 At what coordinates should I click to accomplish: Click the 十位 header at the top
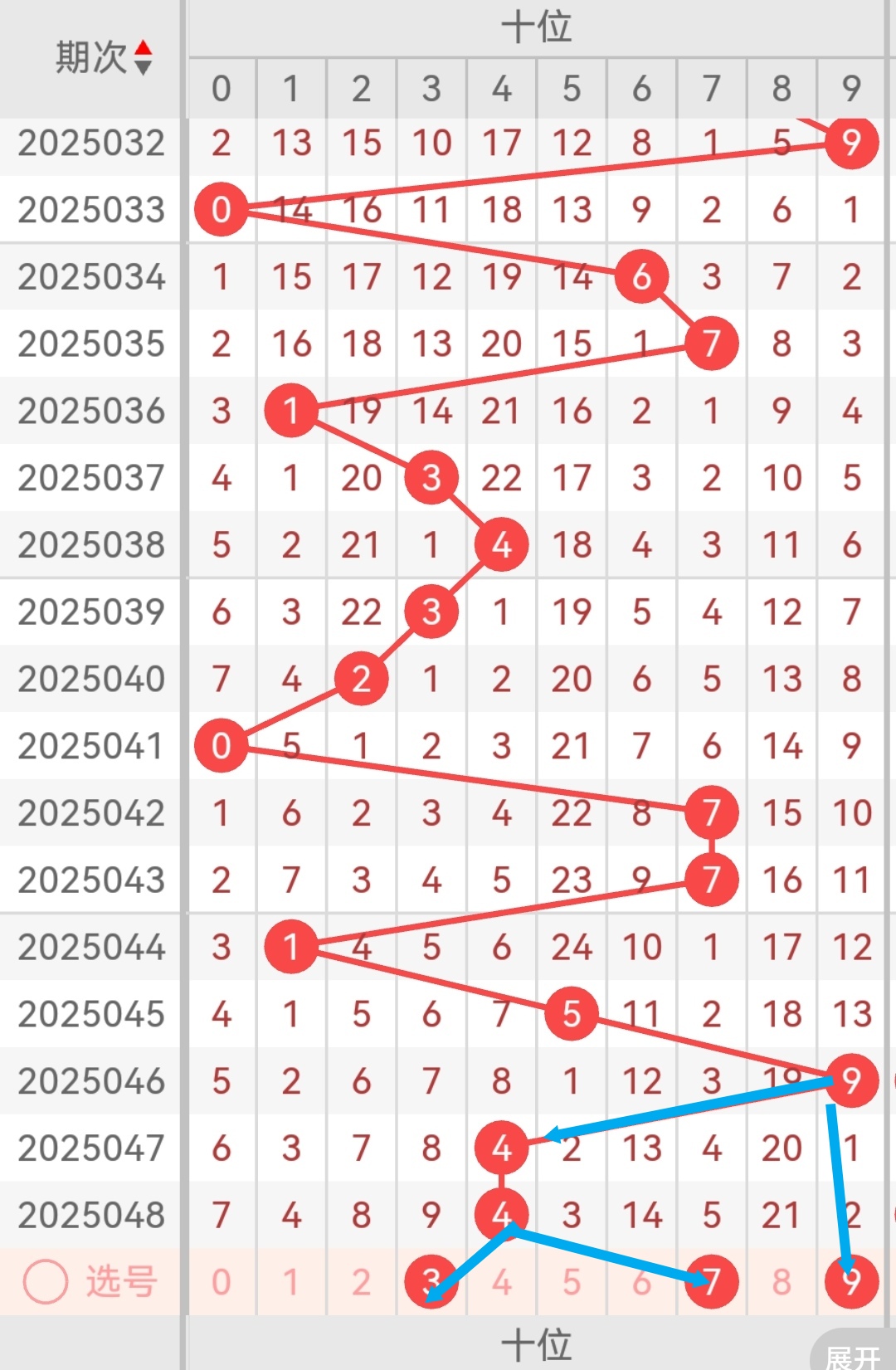click(536, 25)
